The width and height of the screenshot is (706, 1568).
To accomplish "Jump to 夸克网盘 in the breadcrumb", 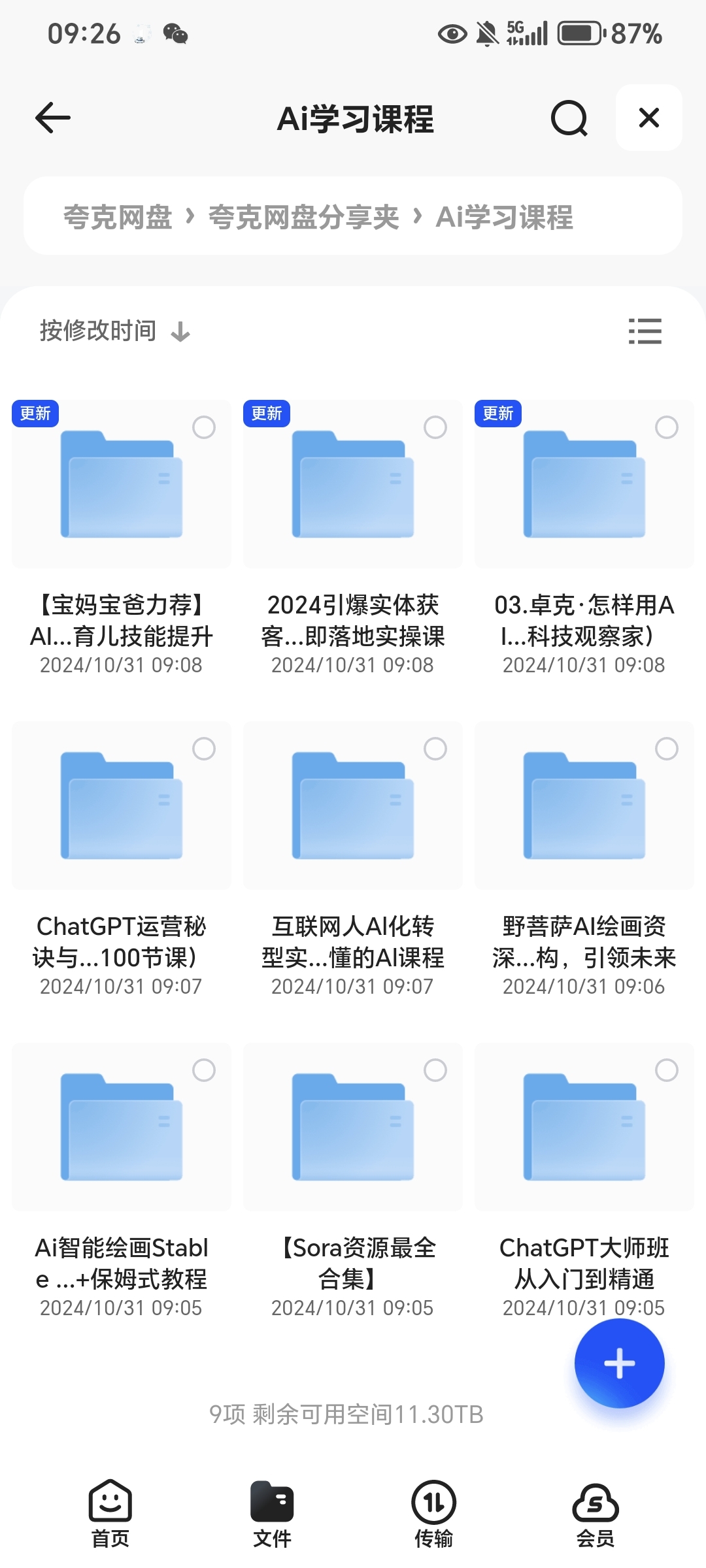I will point(118,217).
